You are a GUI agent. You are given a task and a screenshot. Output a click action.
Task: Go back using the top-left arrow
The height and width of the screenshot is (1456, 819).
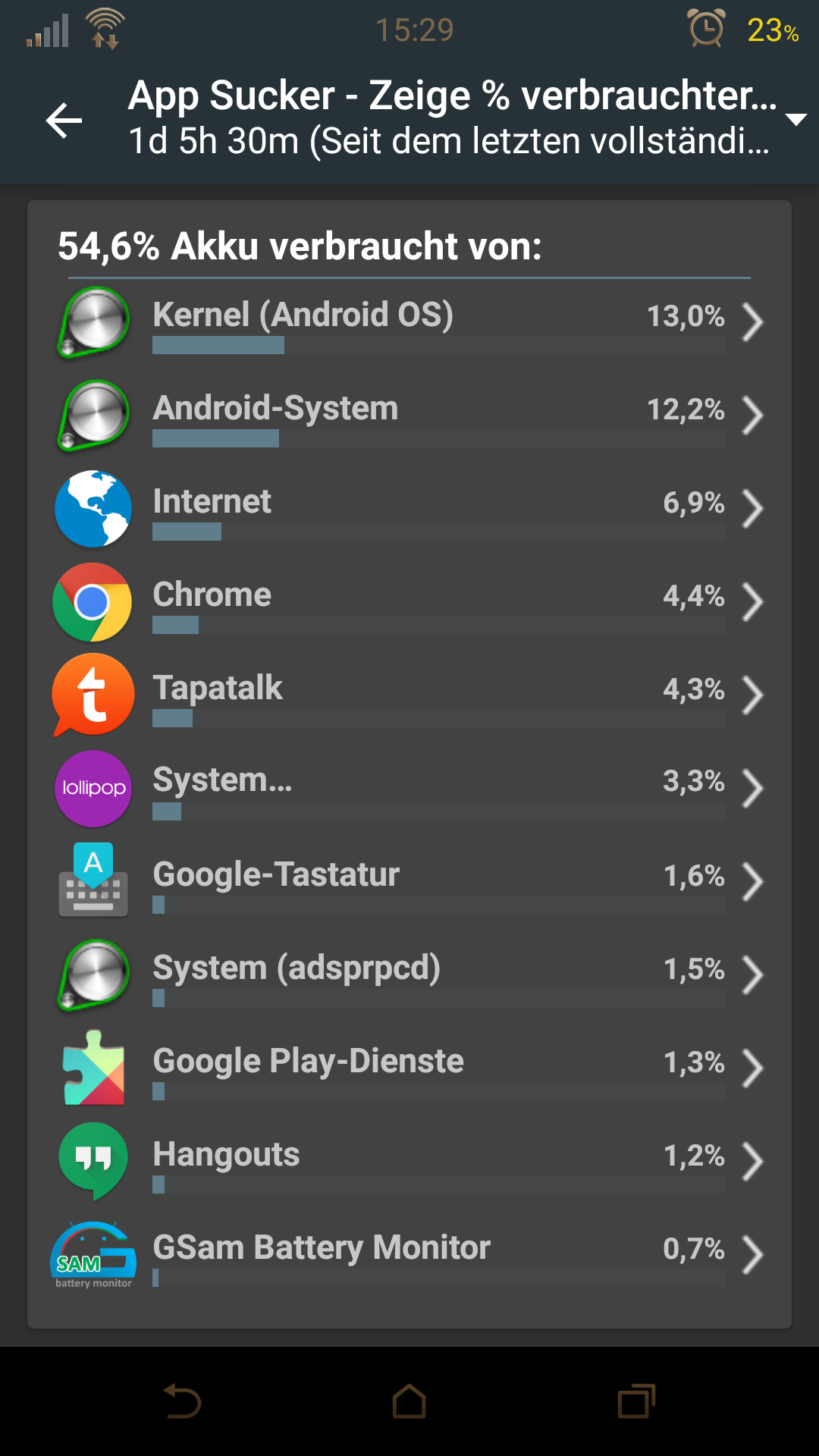64,121
